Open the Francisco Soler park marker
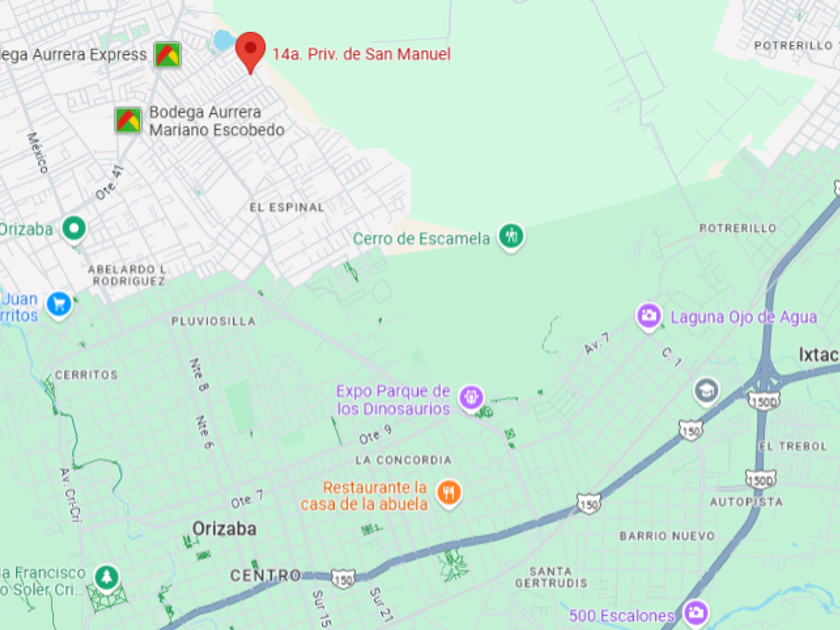840x630 pixels. pyautogui.click(x=106, y=579)
